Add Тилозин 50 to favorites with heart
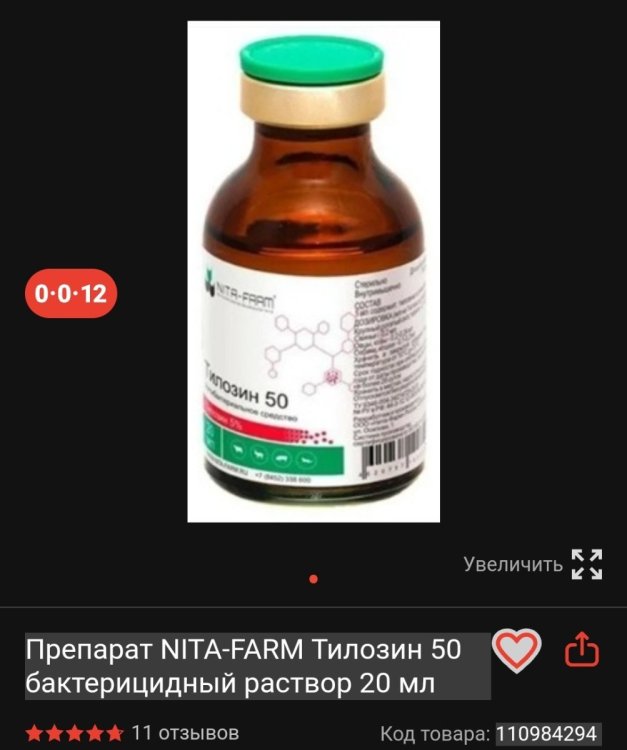The width and height of the screenshot is (627, 750). pos(518,651)
